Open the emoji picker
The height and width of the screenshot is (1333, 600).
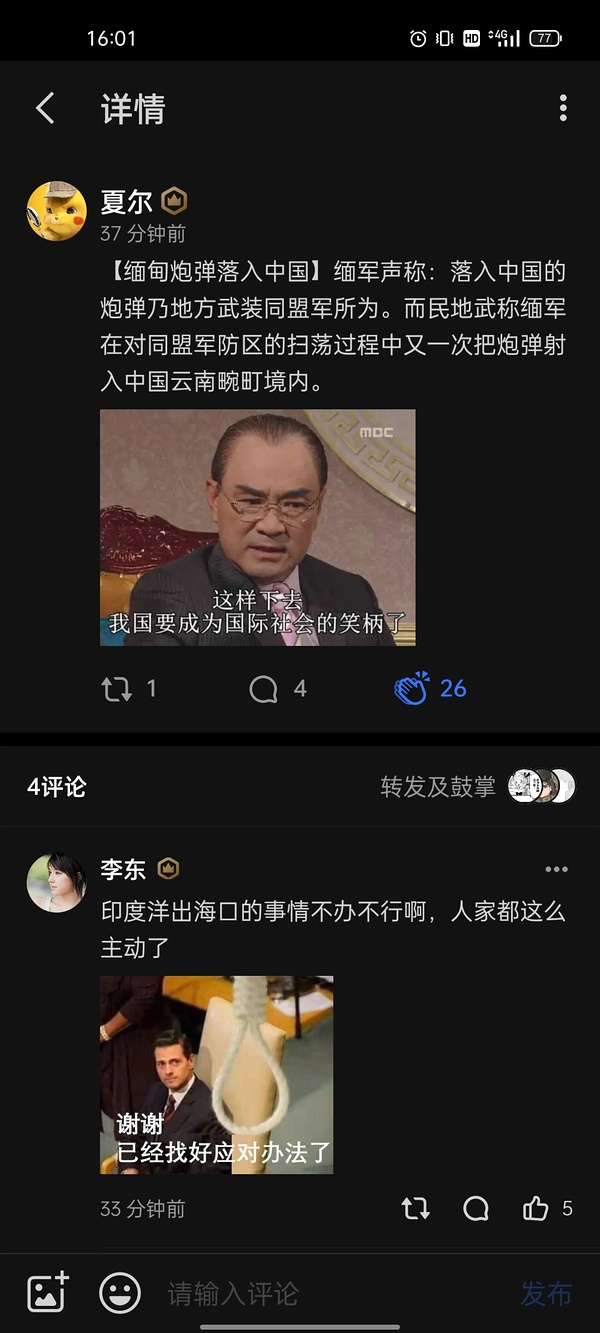pyautogui.click(x=120, y=1292)
